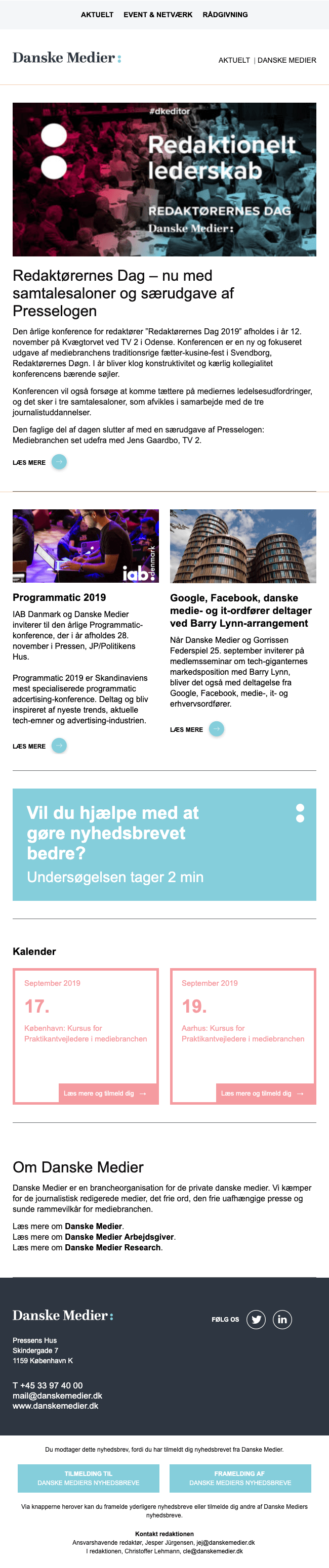Open the Danske Medier Arbejdsgiver link
This screenshot has width=329, height=1568.
pos(119,1236)
